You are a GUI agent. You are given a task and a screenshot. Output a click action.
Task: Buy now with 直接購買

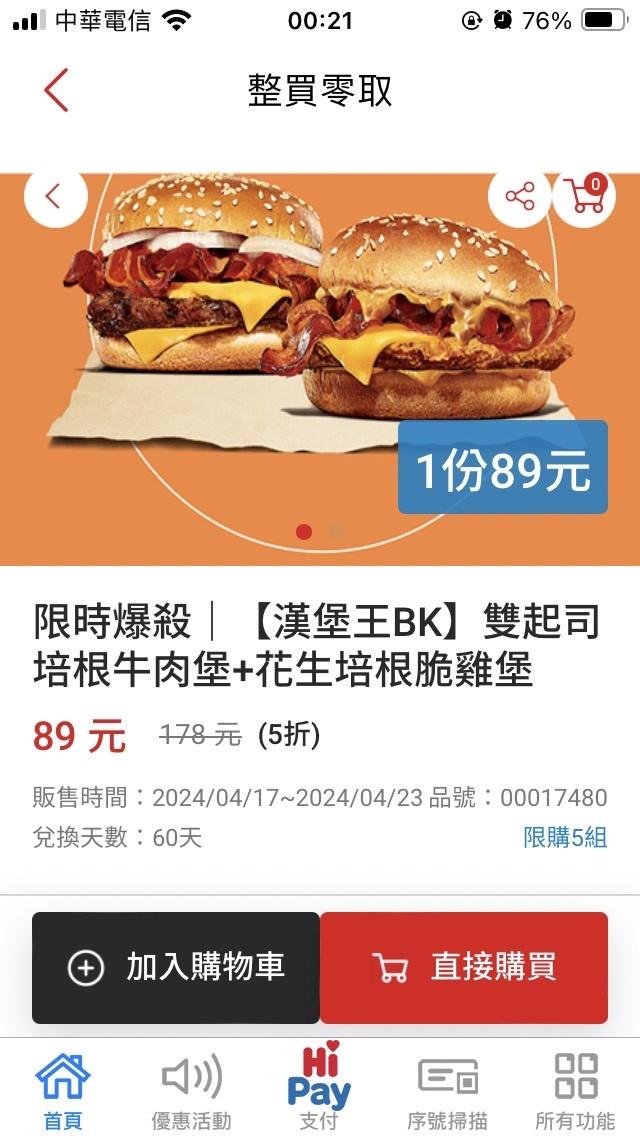(464, 967)
